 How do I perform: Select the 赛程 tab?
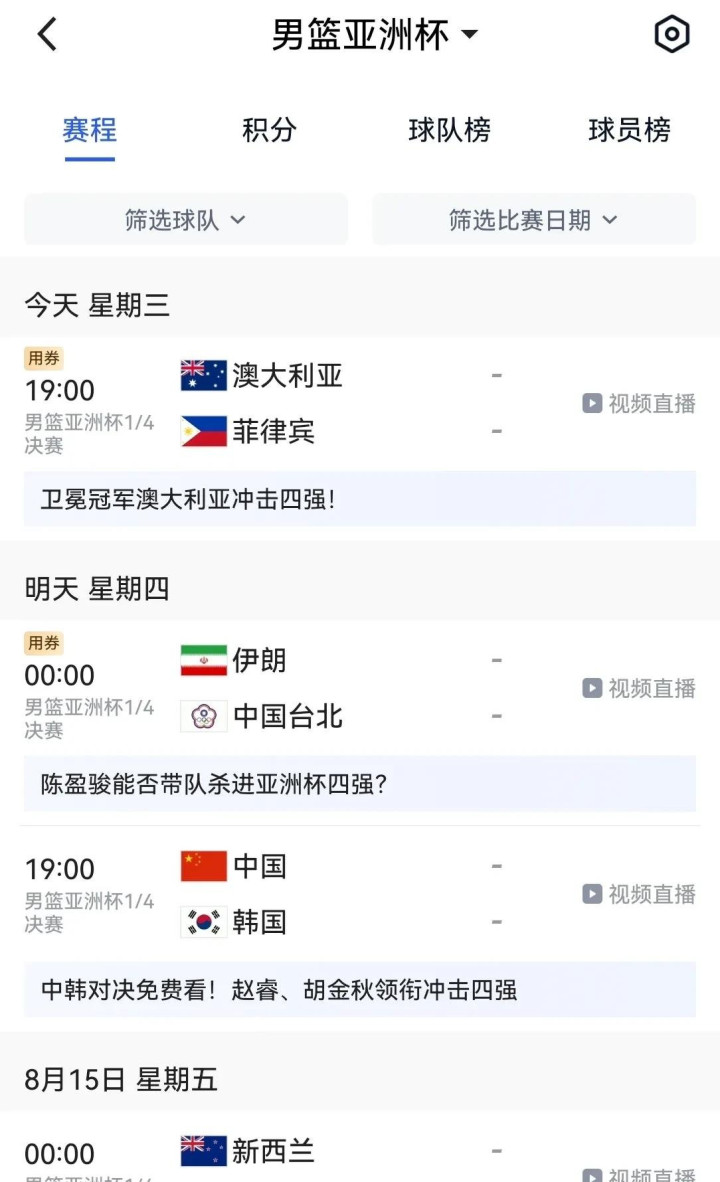90,130
